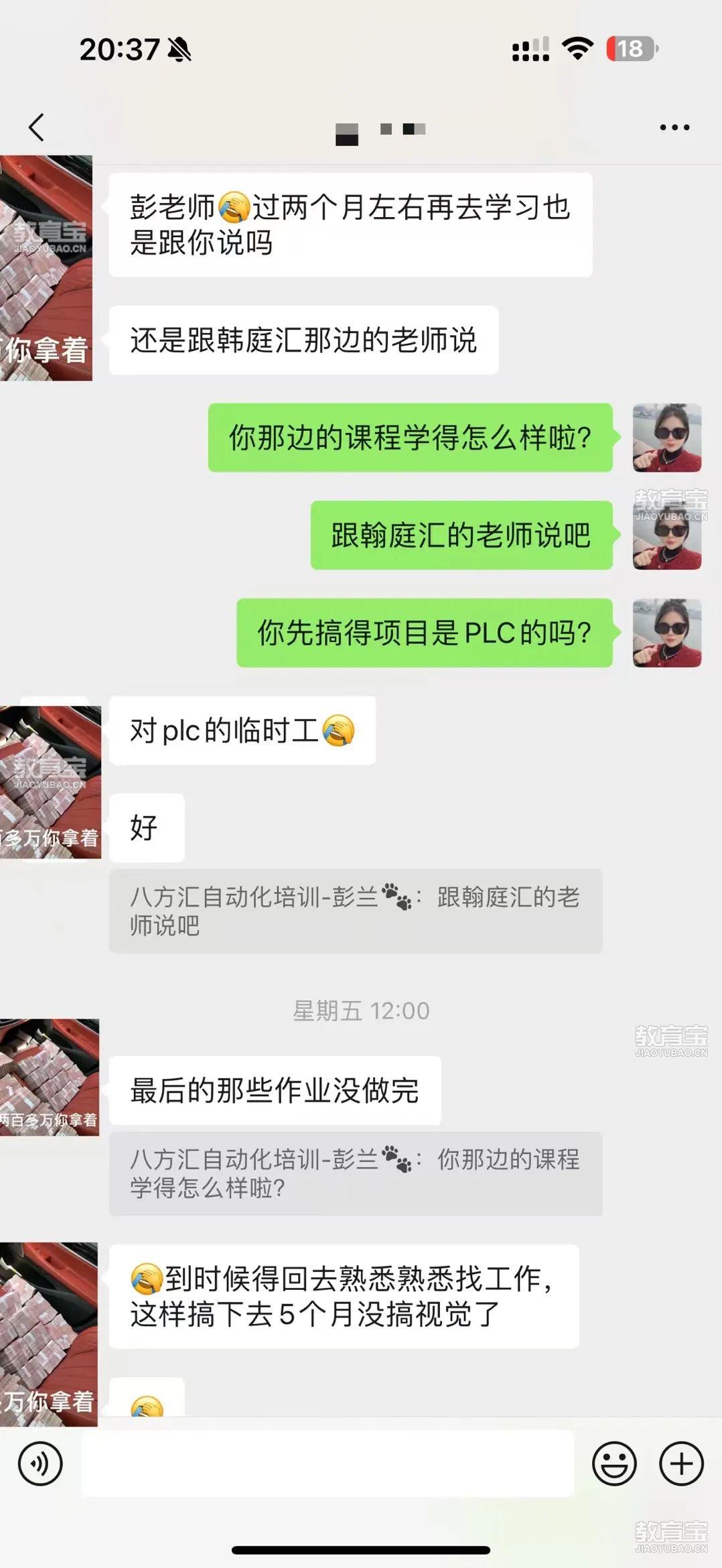Tap the quoted reply "你那边的课程学得怎么样啦?"
This screenshot has width=722, height=1568.
(355, 1173)
